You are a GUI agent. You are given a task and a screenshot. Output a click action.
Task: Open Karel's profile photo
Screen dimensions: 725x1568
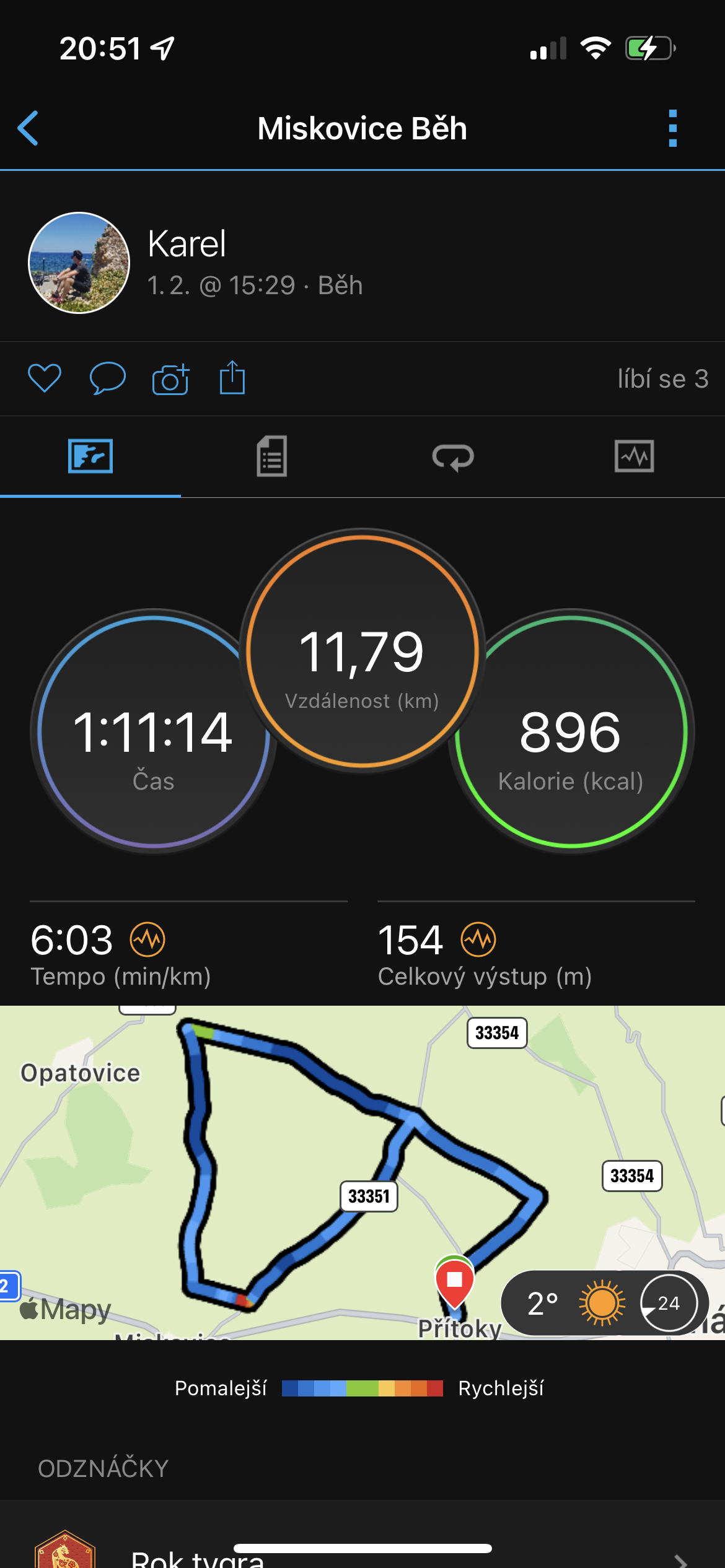click(79, 263)
